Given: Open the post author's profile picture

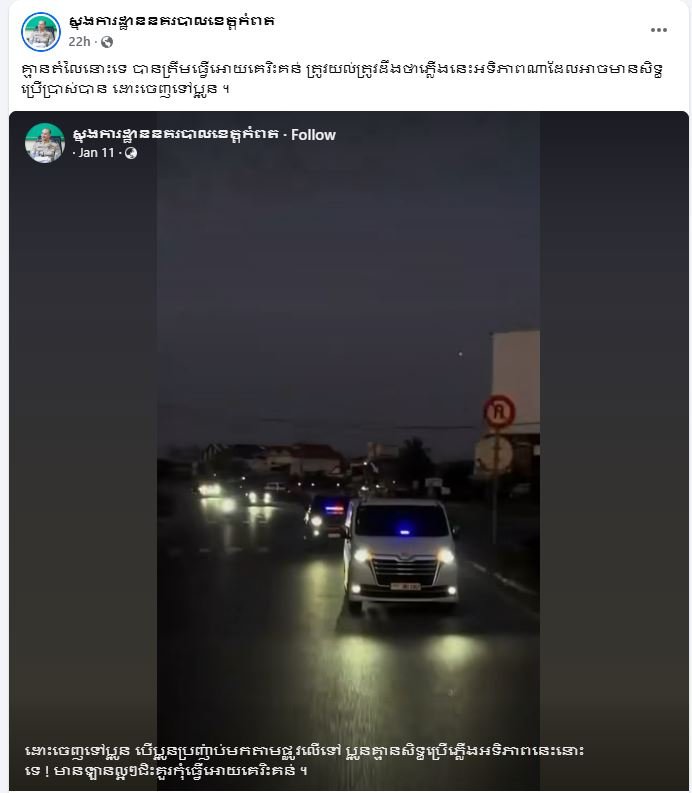Looking at the screenshot, I should pyautogui.click(x=41, y=32).
